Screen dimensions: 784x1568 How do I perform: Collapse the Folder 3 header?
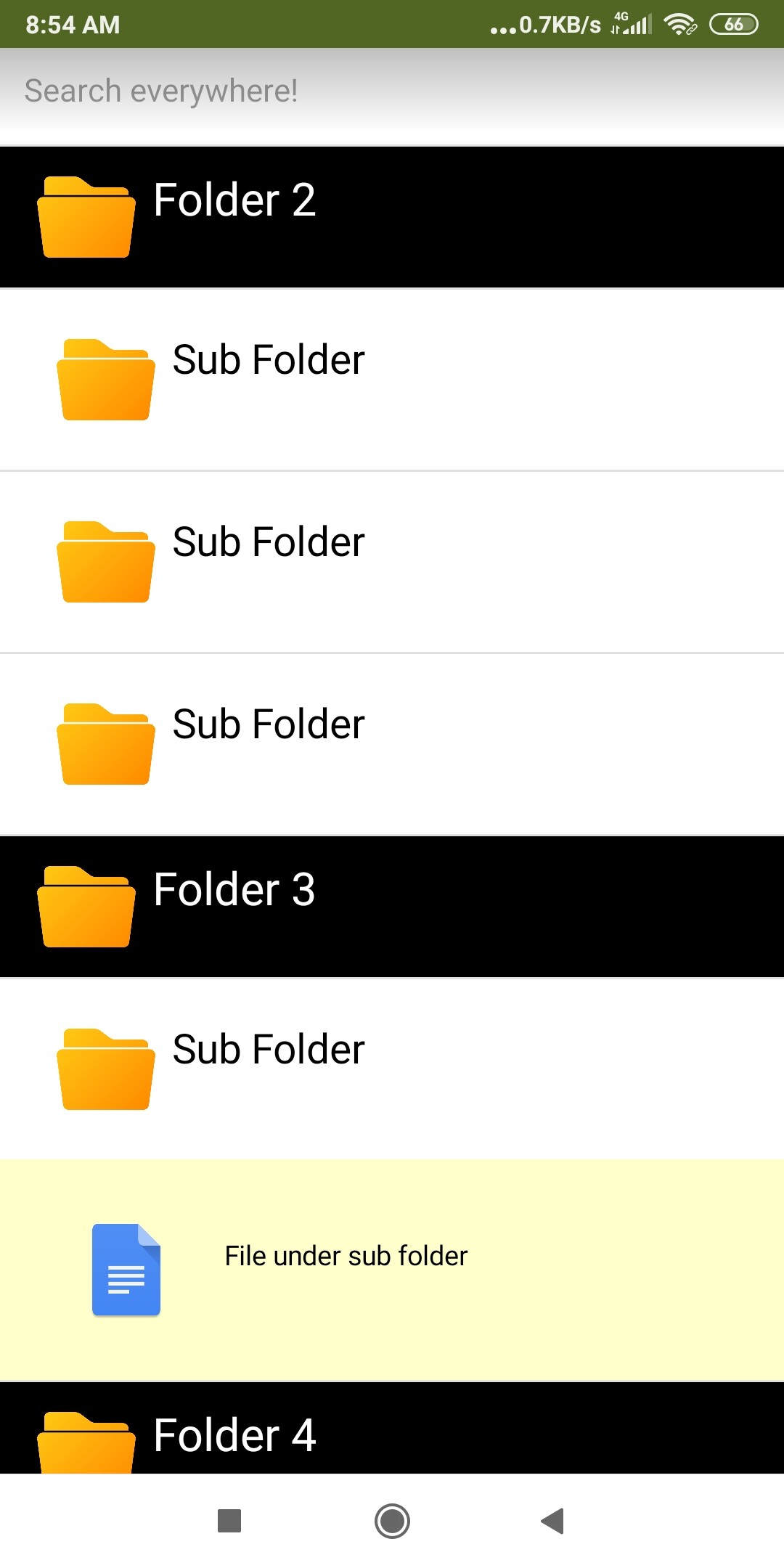click(392, 906)
